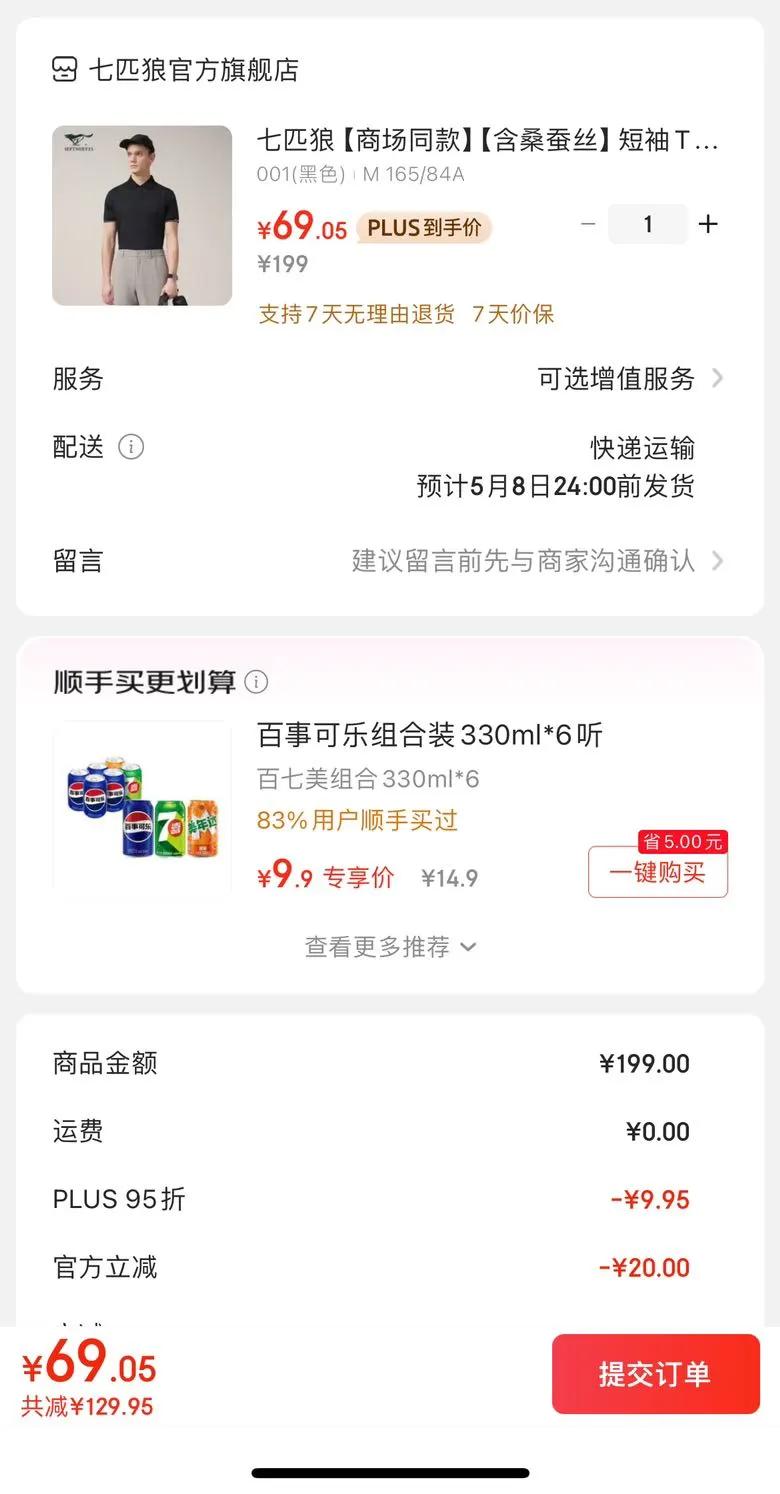Submit the order with 提交订单

[x=655, y=1374]
